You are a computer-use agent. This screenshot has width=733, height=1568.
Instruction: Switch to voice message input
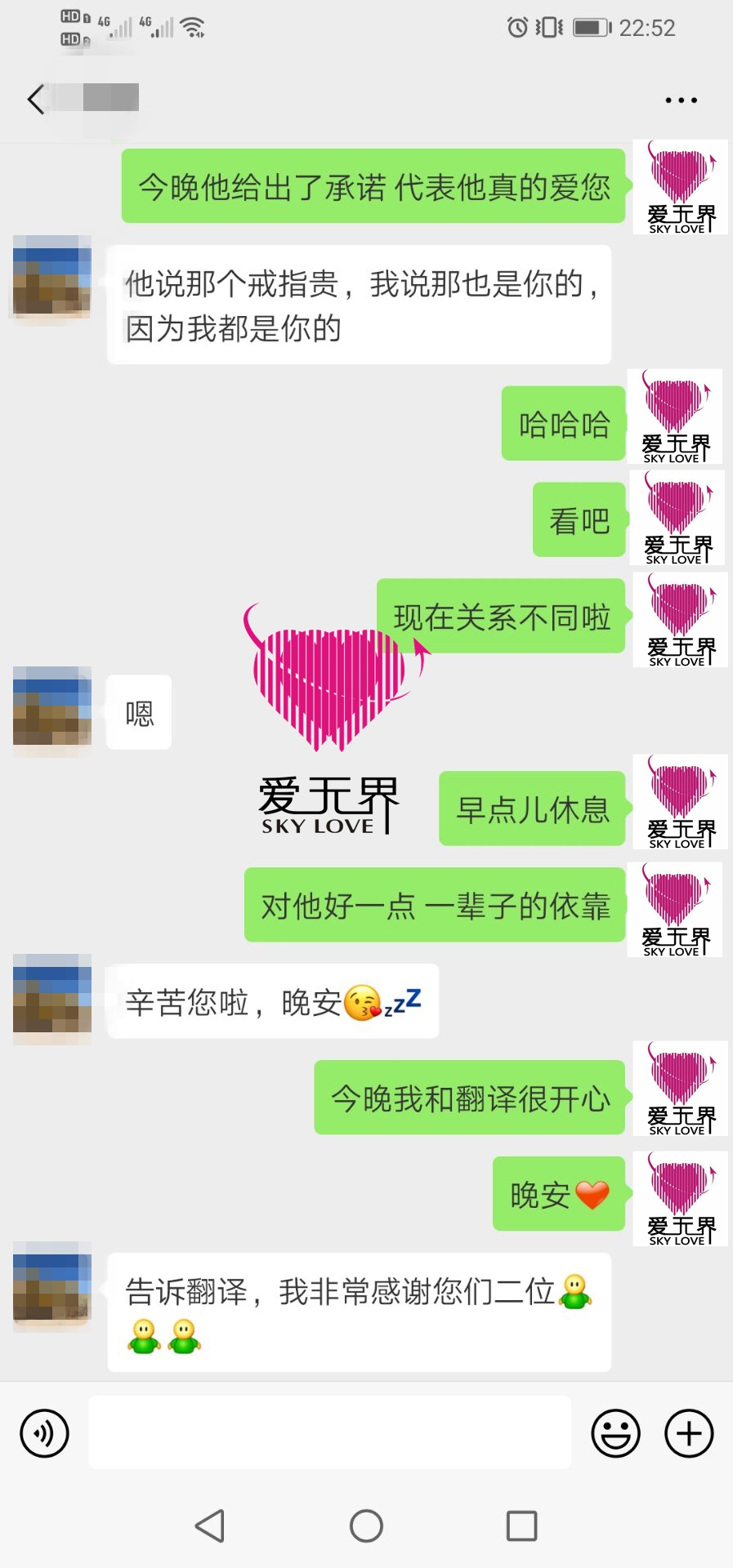point(44,1433)
